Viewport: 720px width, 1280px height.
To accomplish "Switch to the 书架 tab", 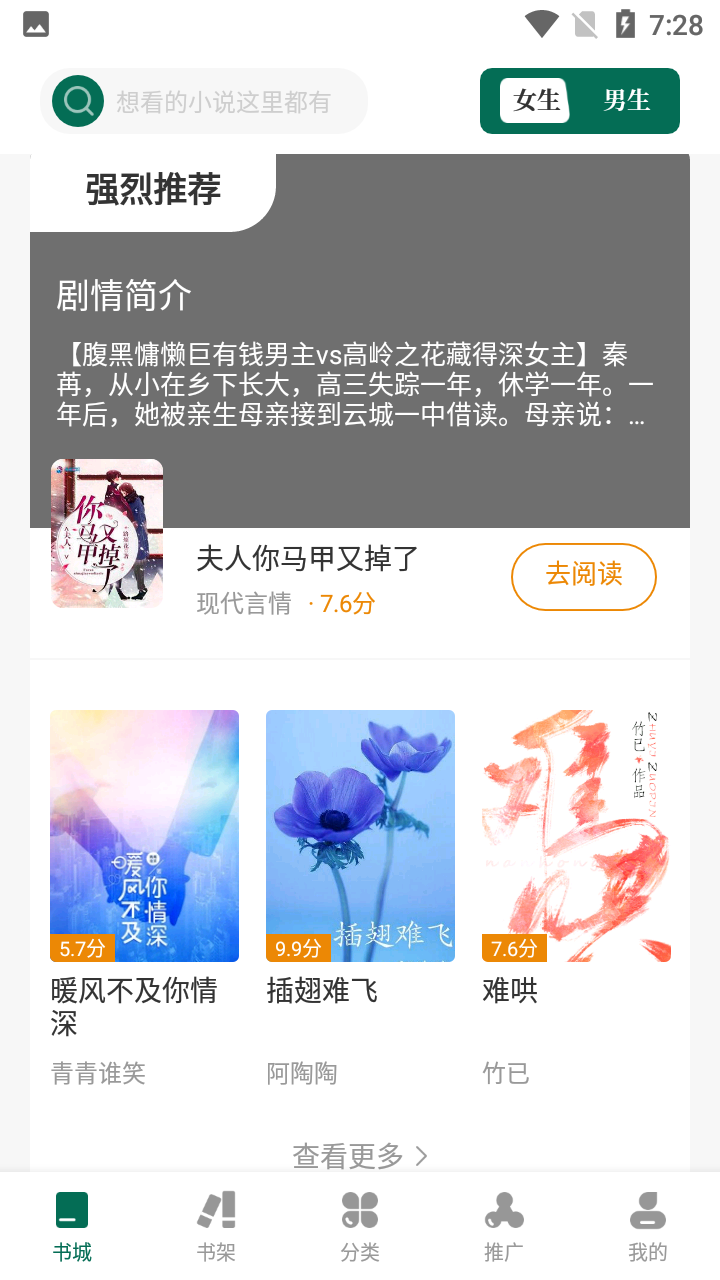I will point(216,1226).
